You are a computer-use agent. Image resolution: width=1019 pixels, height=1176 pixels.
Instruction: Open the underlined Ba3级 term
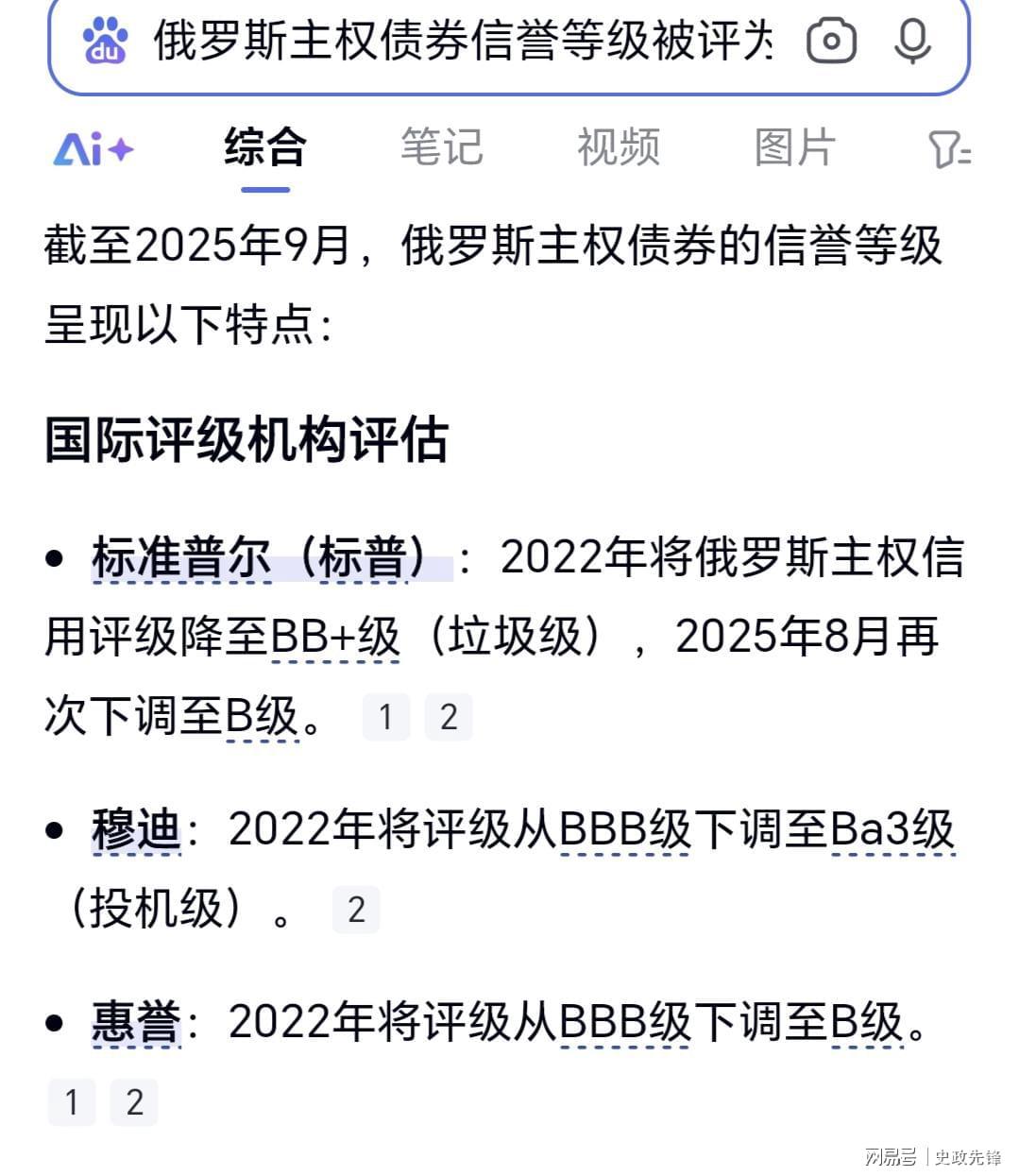[x=892, y=830]
